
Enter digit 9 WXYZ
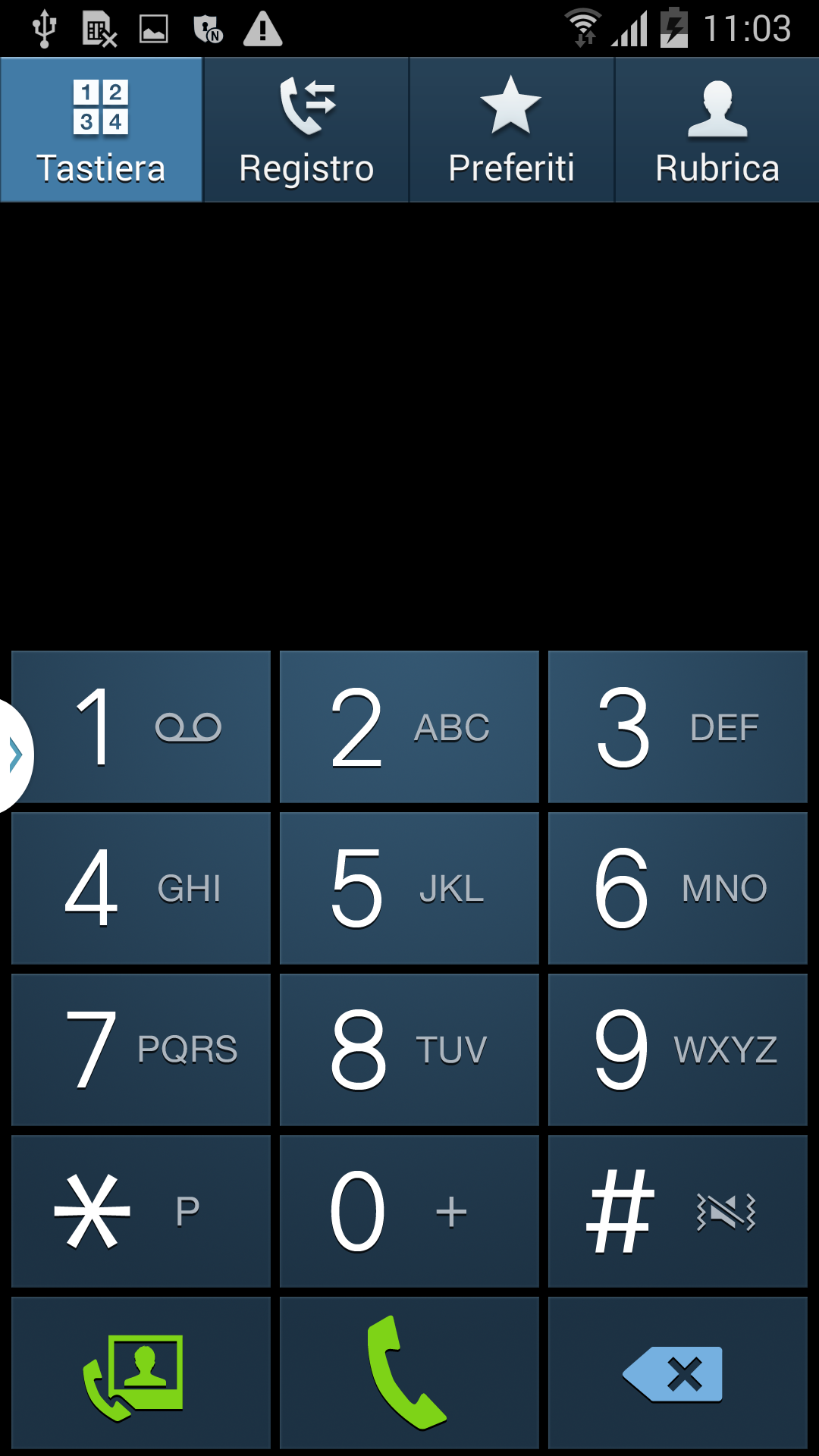click(678, 1050)
